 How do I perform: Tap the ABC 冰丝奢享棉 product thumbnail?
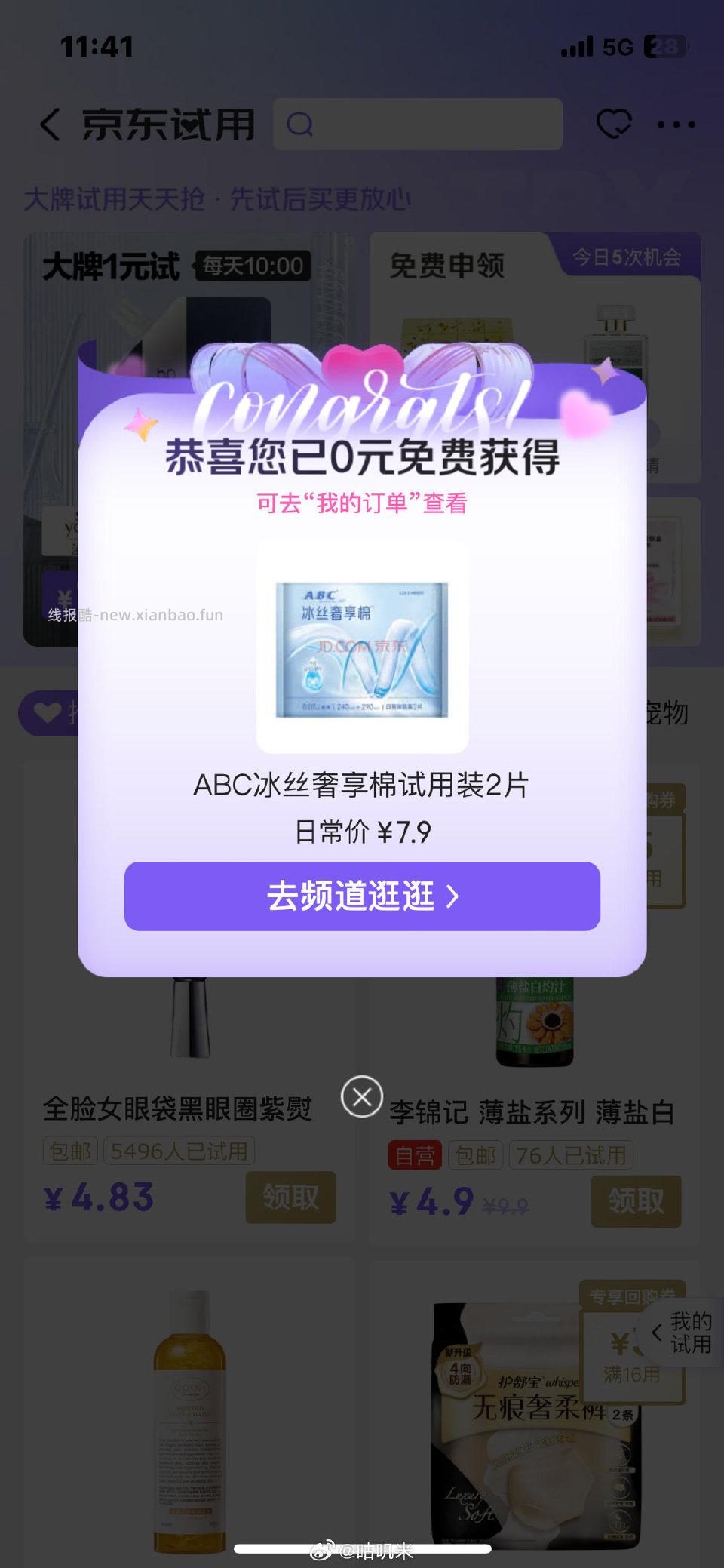[x=362, y=649]
